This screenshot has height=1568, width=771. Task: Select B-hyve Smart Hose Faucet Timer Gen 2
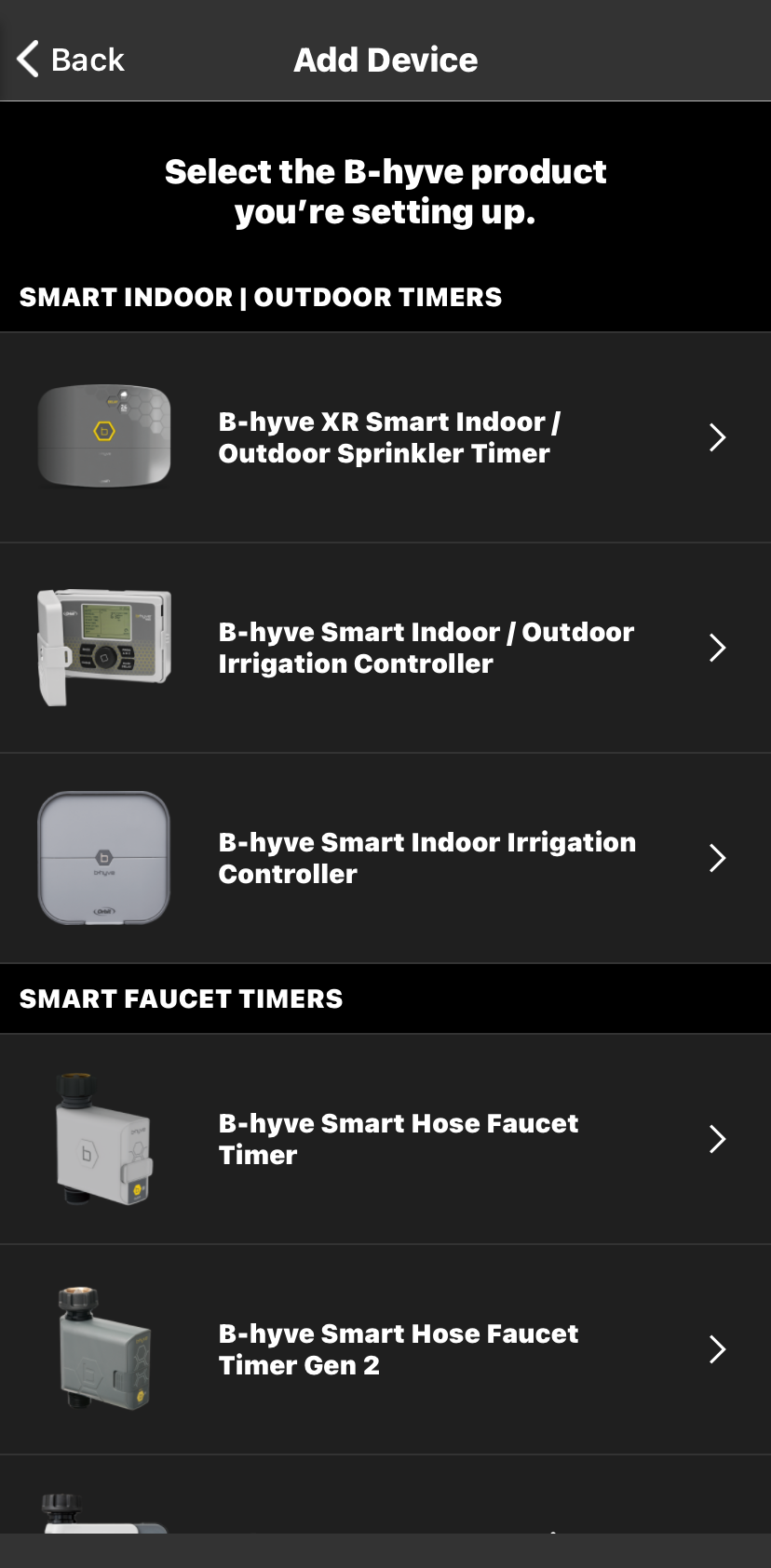coord(385,1349)
